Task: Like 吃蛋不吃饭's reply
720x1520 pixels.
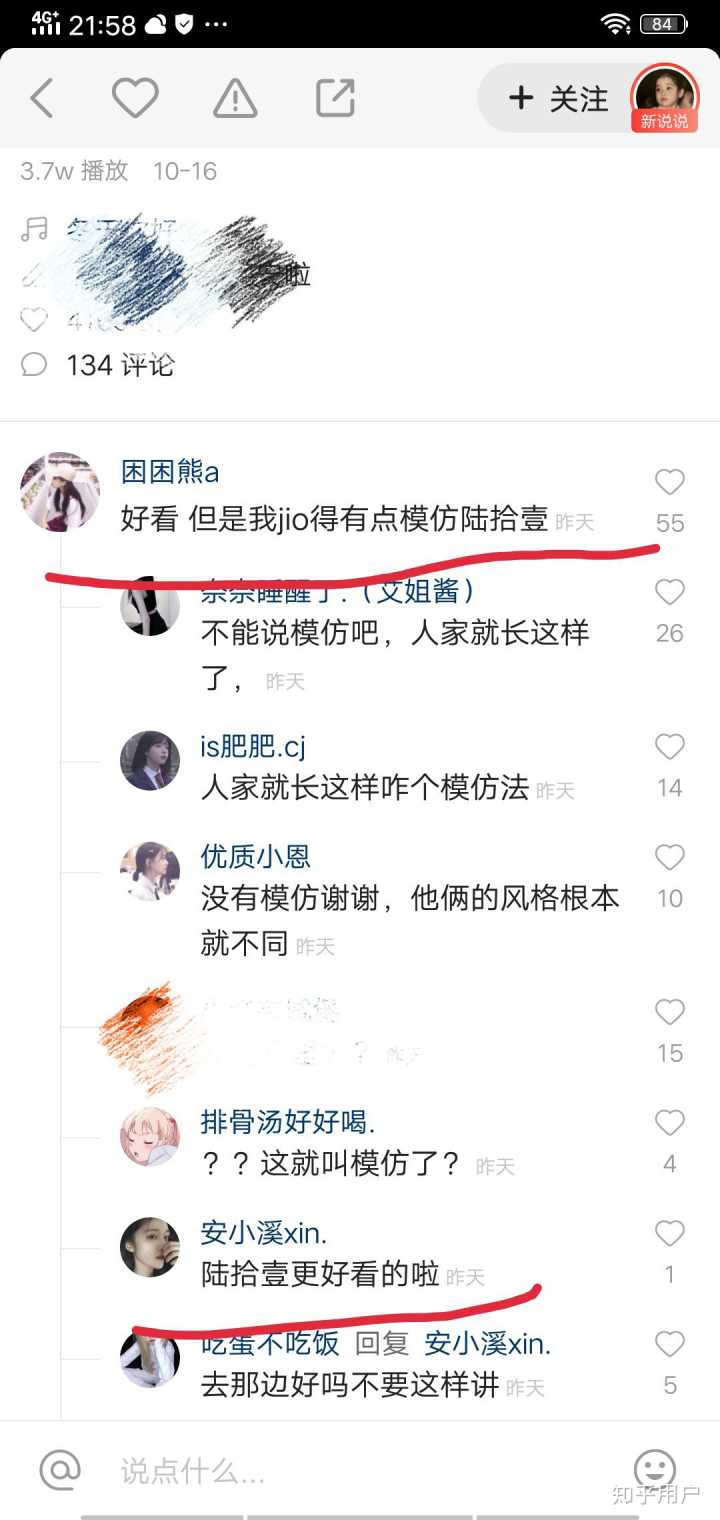Action: (x=669, y=1343)
